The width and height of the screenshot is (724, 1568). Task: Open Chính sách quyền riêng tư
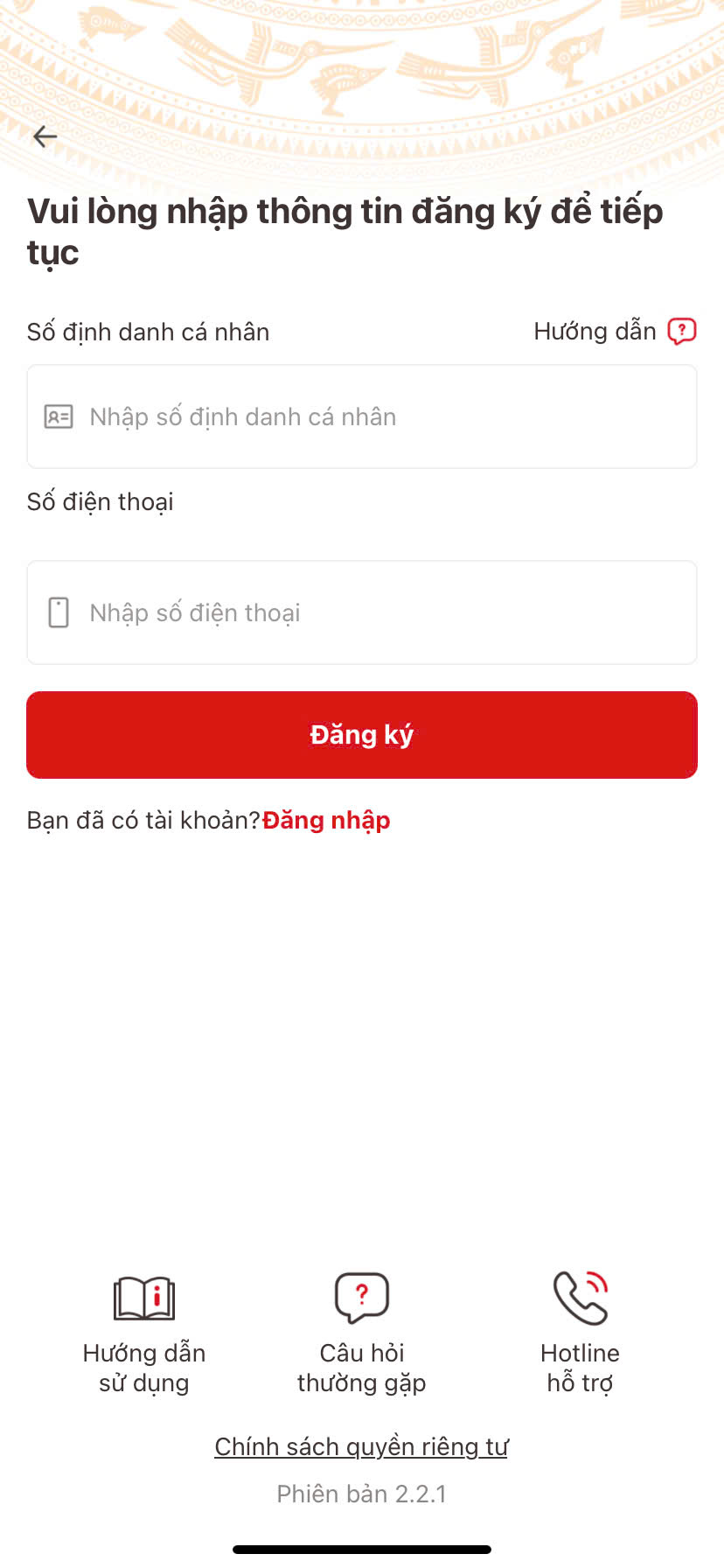(362, 1447)
